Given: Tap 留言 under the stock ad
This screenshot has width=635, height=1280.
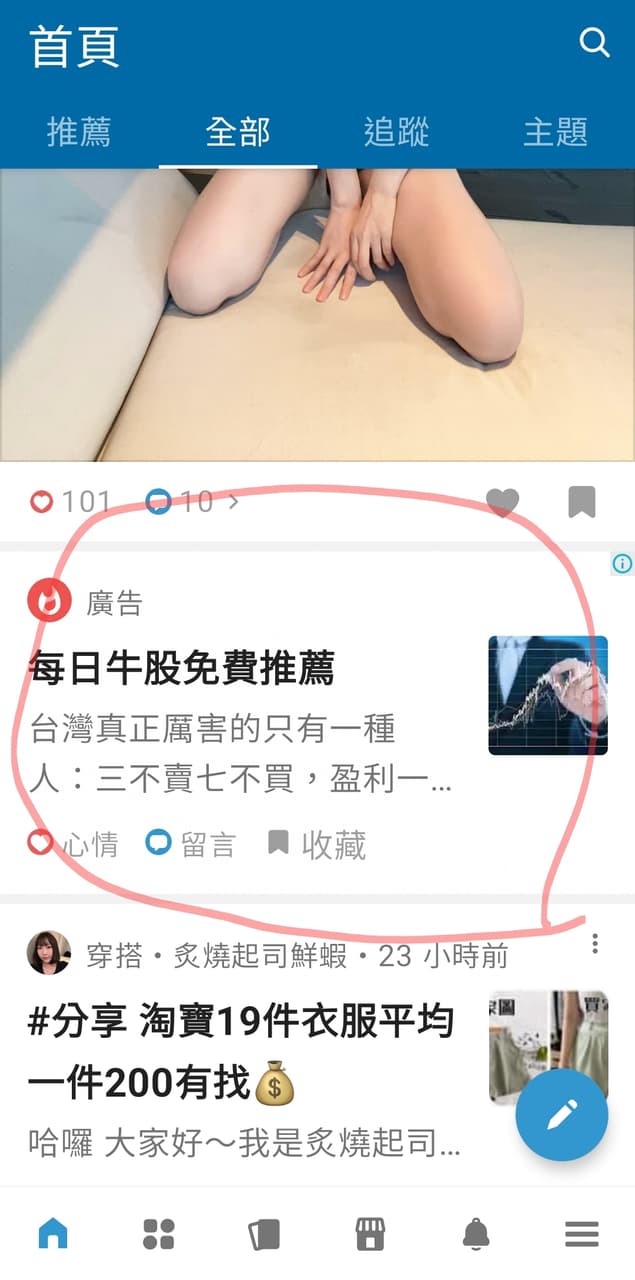Looking at the screenshot, I should pyautogui.click(x=190, y=845).
